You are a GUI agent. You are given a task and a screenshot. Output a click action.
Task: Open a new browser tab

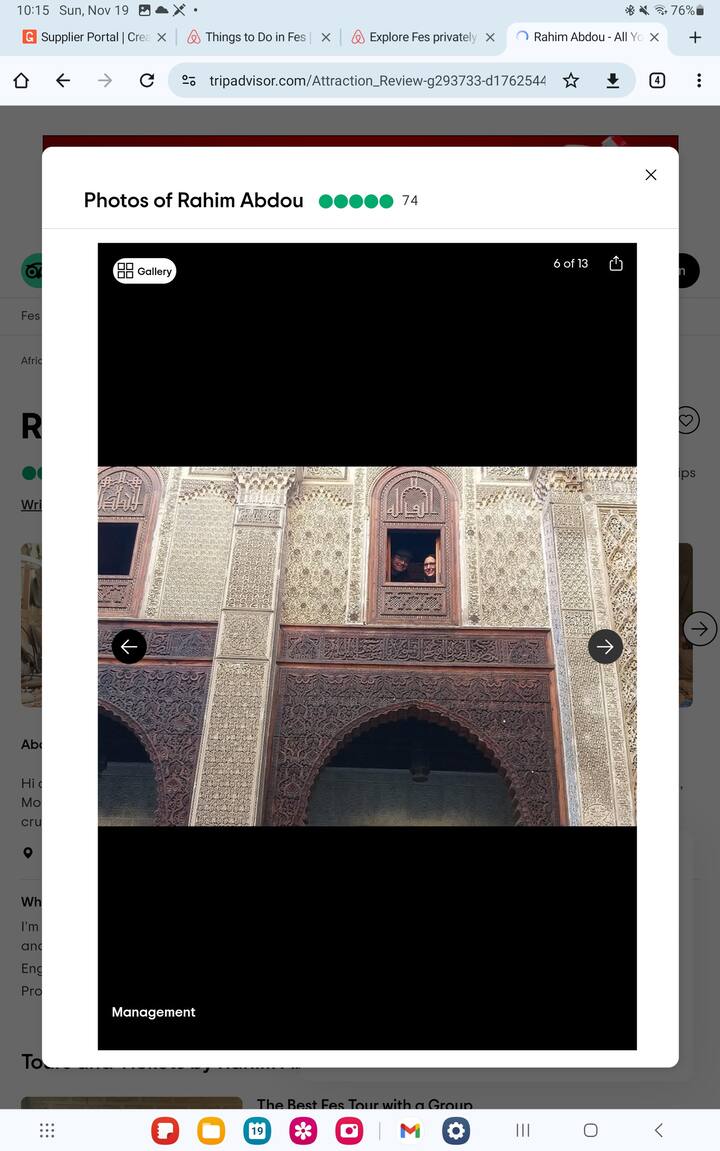[x=695, y=37]
